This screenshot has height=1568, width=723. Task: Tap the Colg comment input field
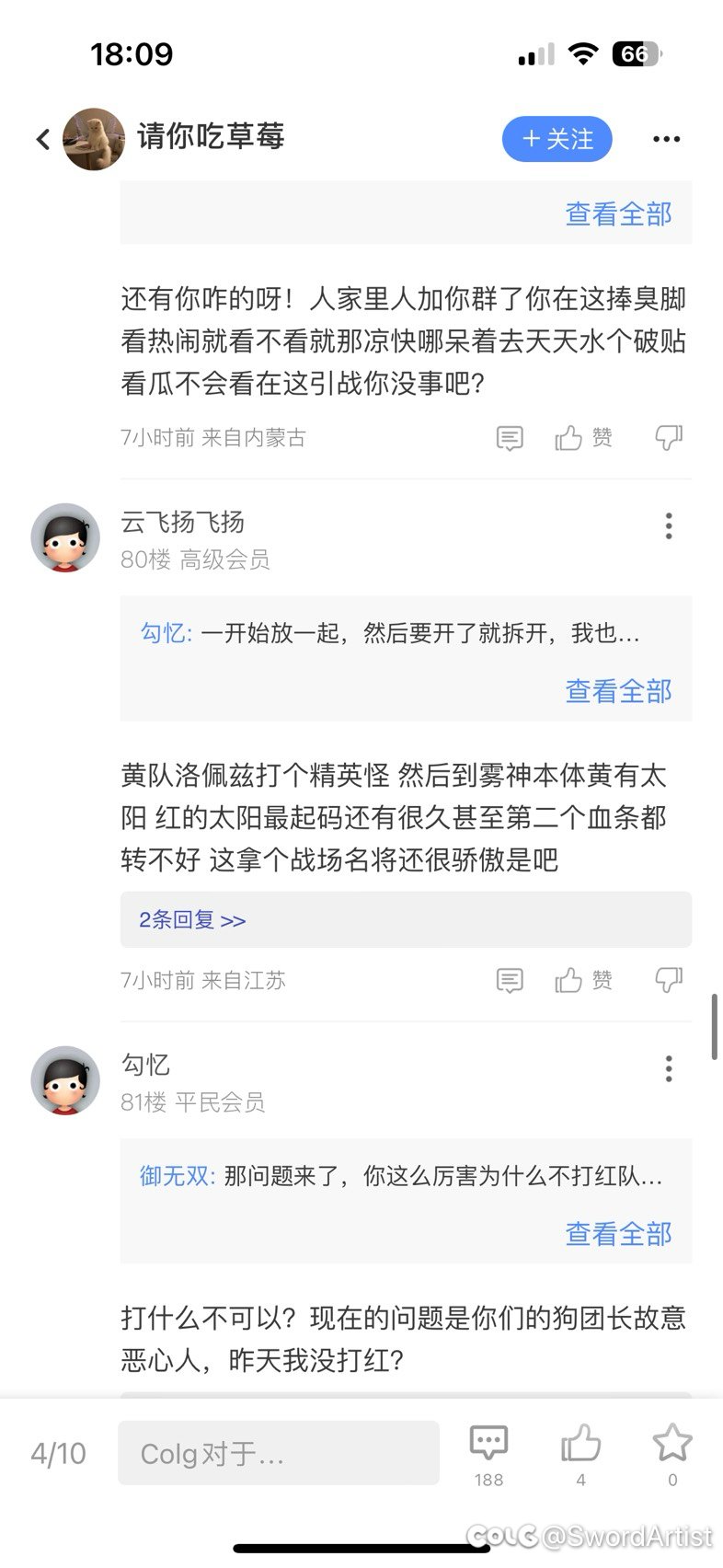pyautogui.click(x=278, y=1453)
